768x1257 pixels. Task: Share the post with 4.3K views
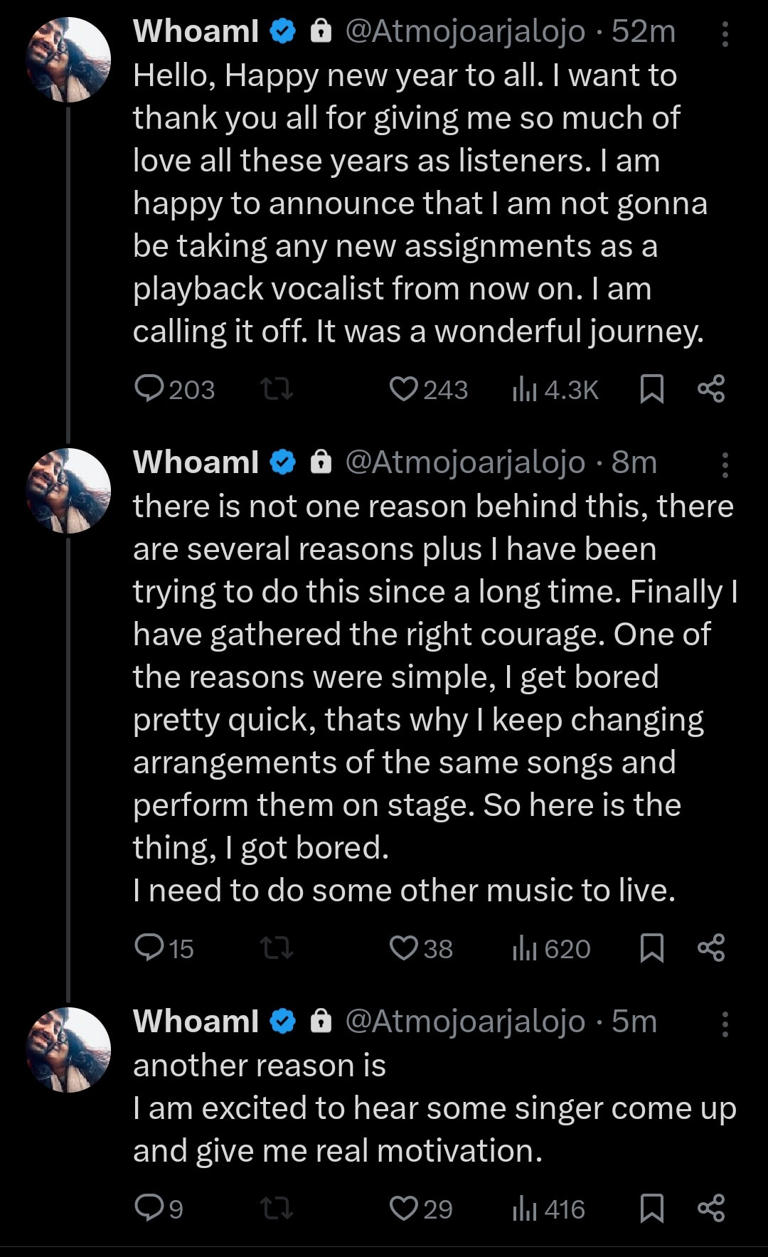pos(710,389)
